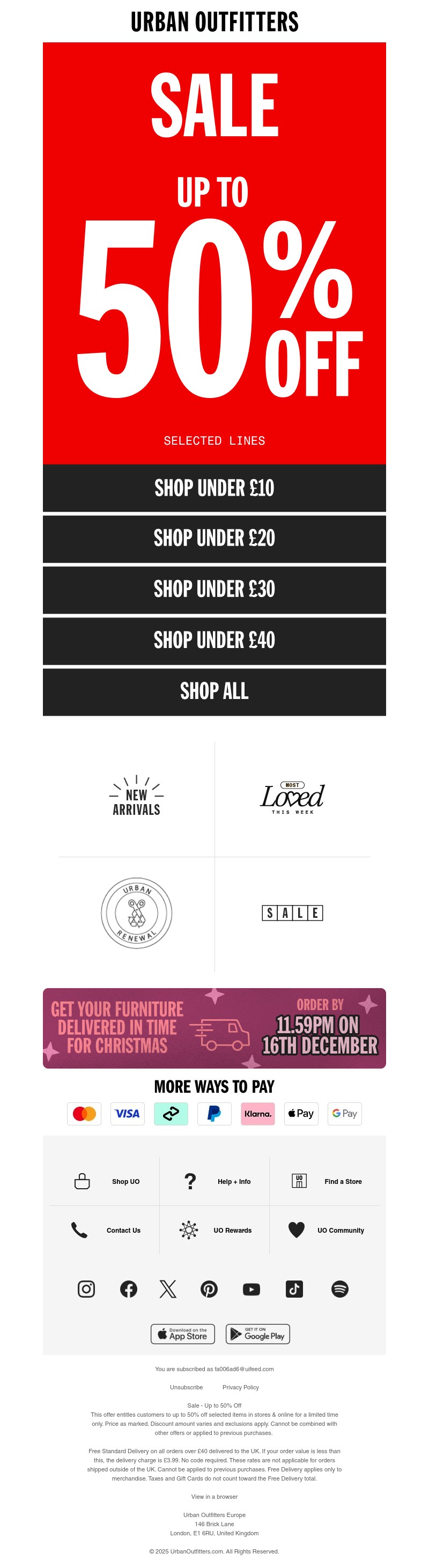Download on the App Store
429x1568 pixels.
pos(182,1334)
